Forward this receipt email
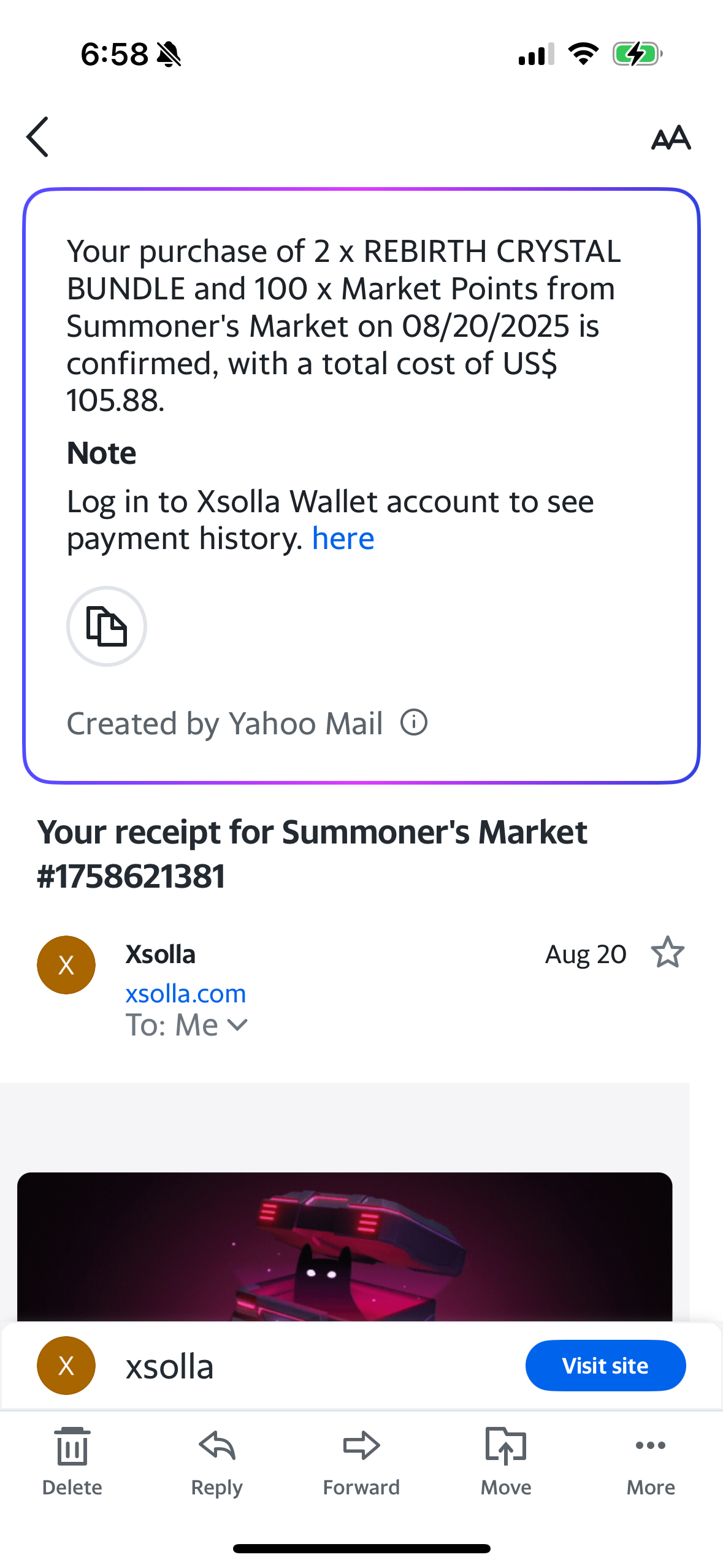 tap(361, 1461)
